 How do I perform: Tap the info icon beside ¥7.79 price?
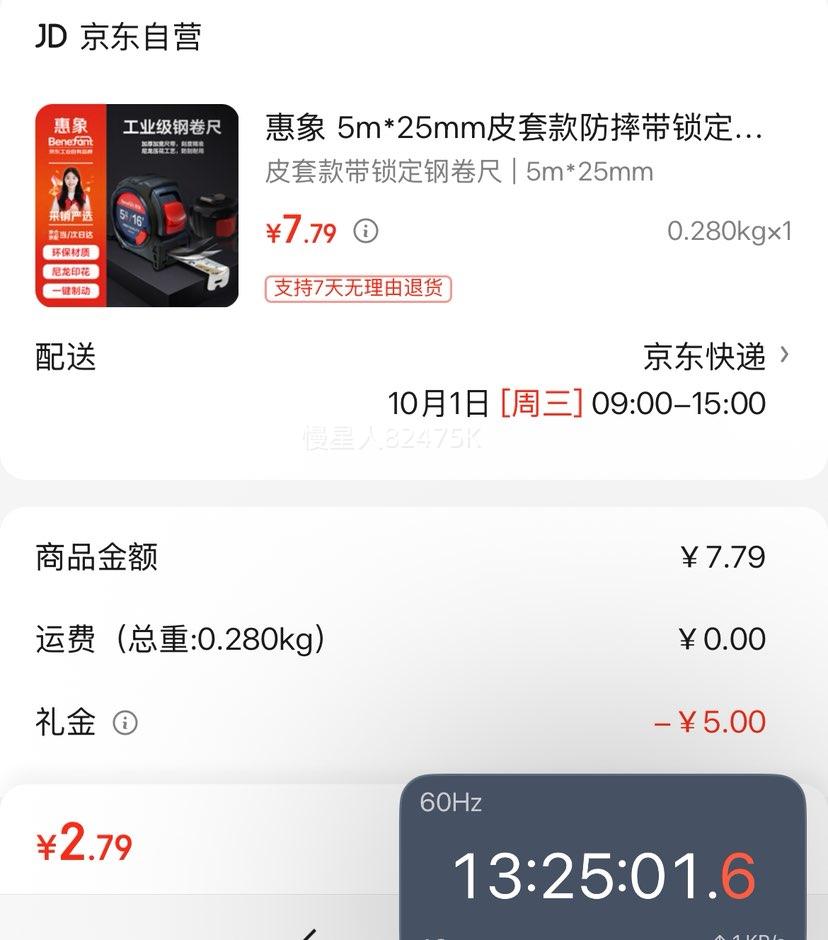click(366, 232)
